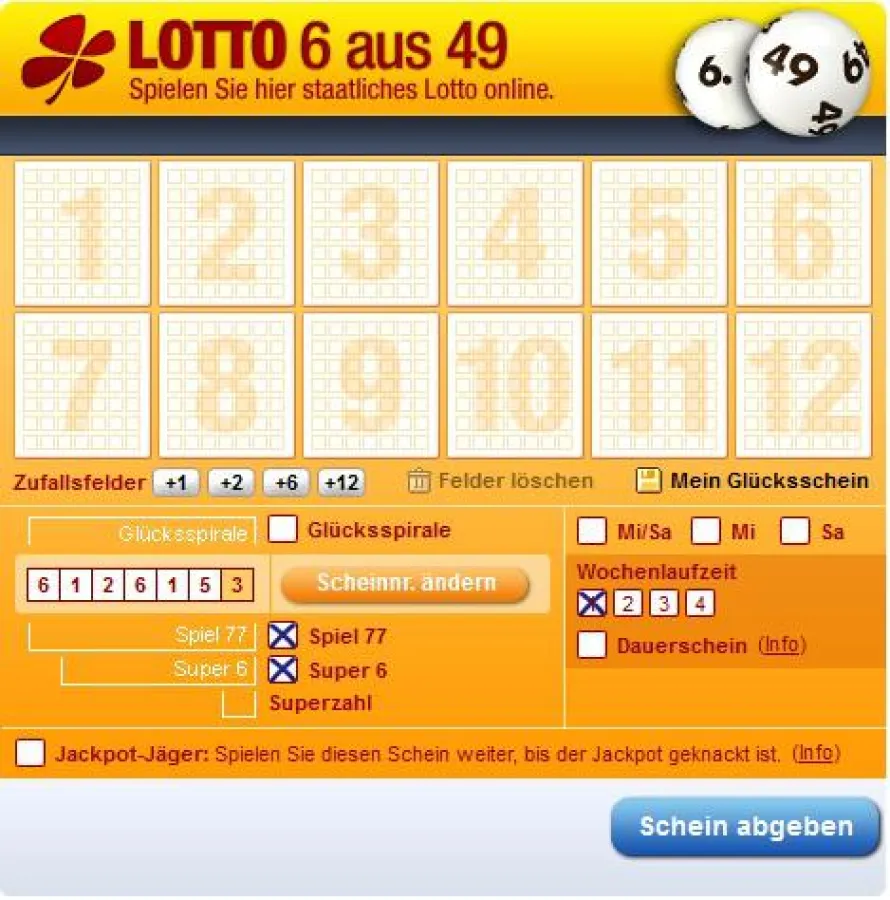Screen dimensions: 890x900
Task: Fill six random fields with +6
Action: 286,483
